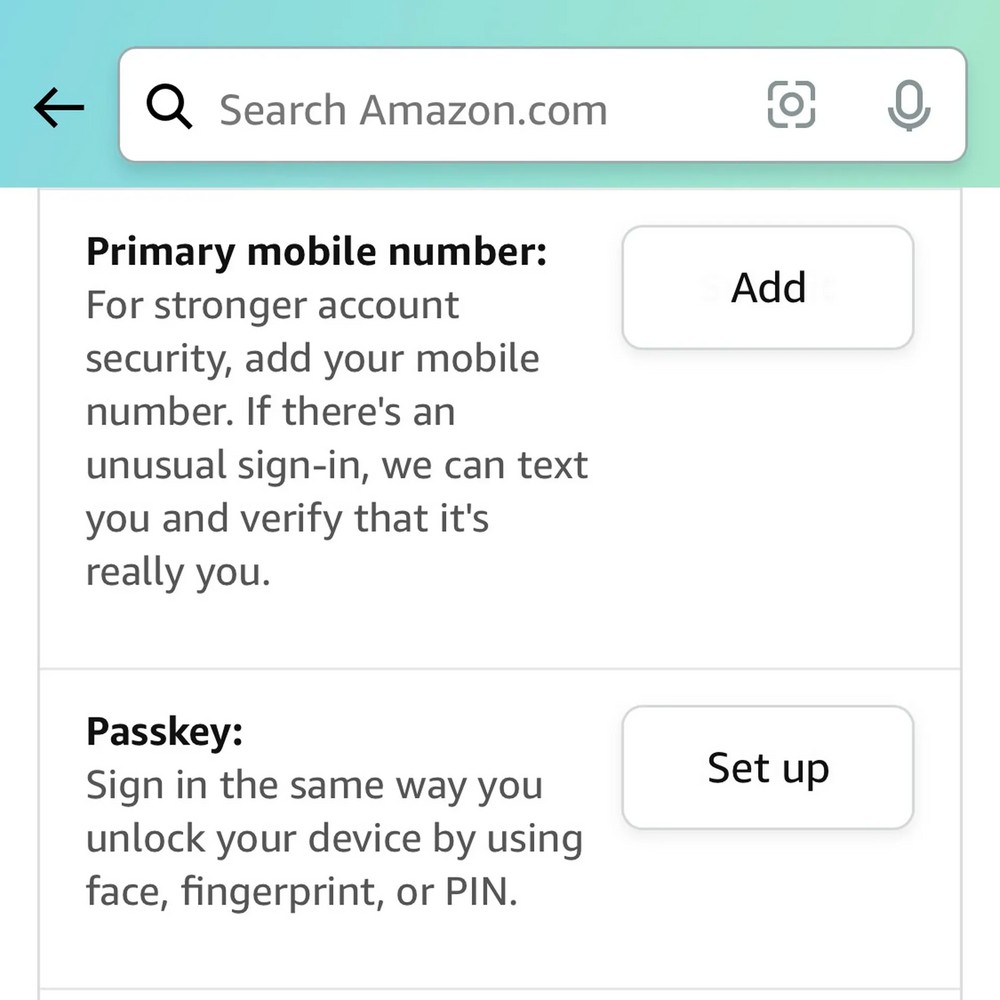Add a primary mobile number

[x=768, y=288]
